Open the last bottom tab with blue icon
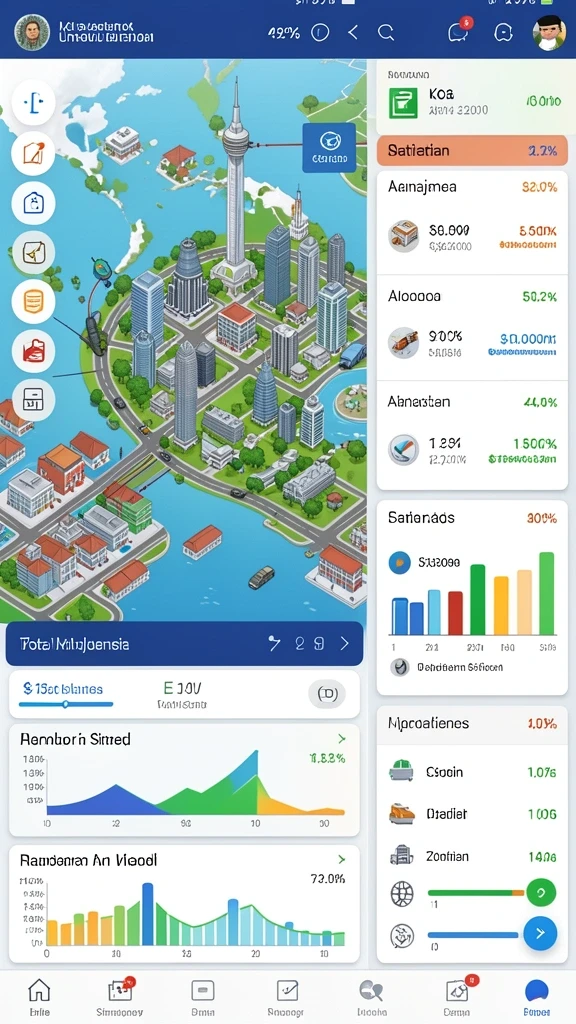The height and width of the screenshot is (1024, 576). pos(537,997)
